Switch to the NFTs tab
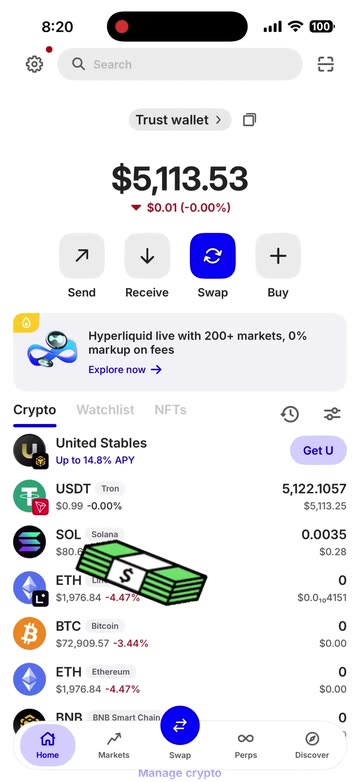Viewport: 360px width, 782px height. pos(171,410)
